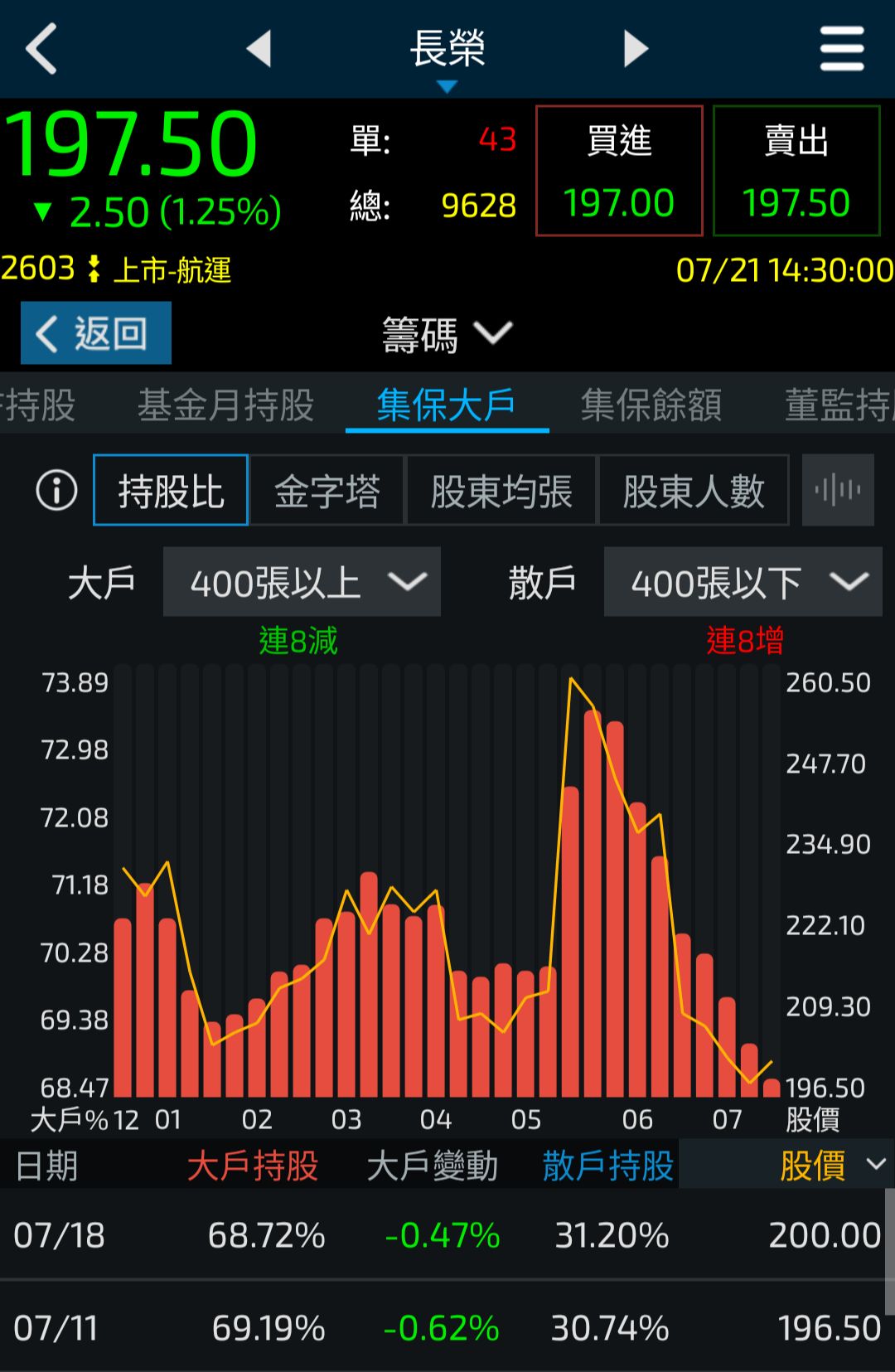Expand the 籌碼 category dropdown

coord(447,335)
